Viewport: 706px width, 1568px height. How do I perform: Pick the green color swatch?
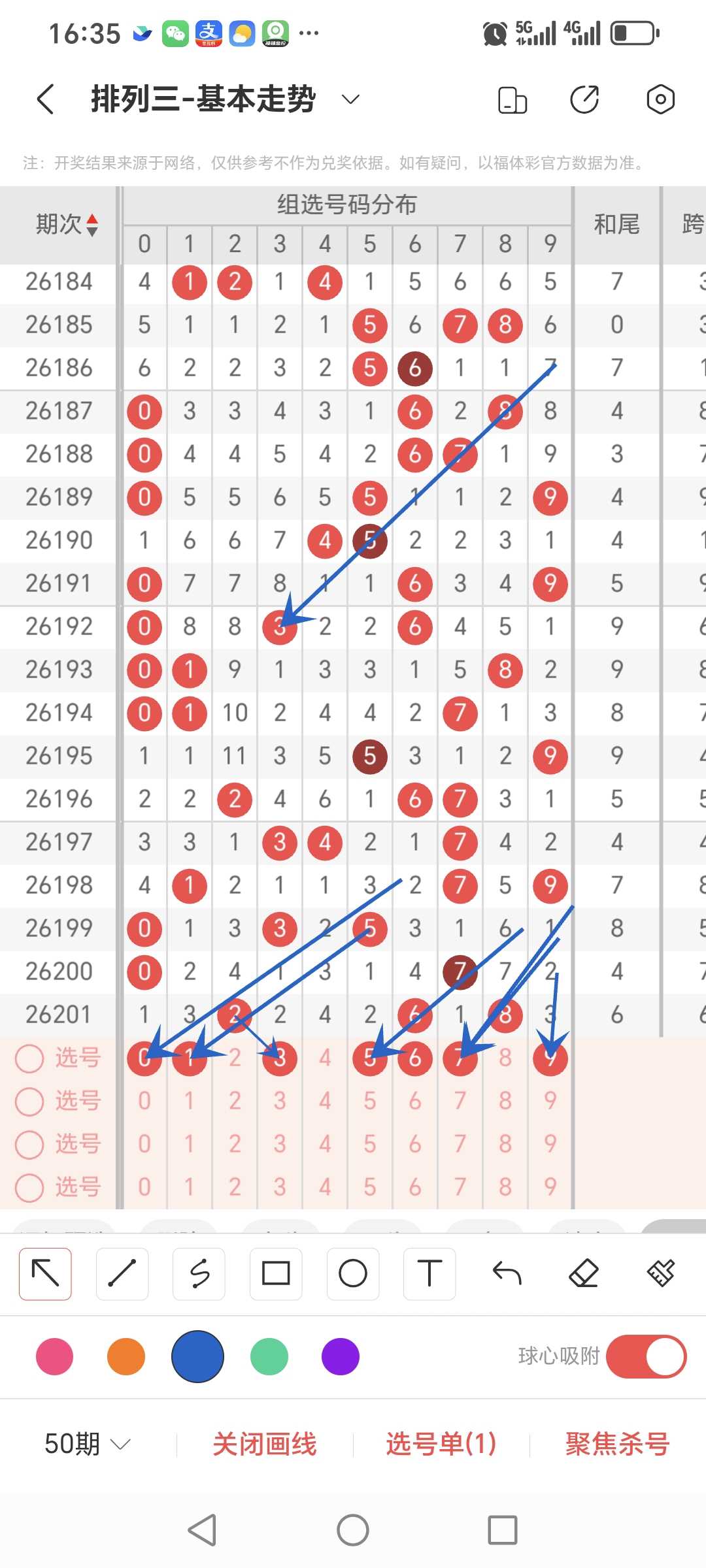click(269, 1357)
